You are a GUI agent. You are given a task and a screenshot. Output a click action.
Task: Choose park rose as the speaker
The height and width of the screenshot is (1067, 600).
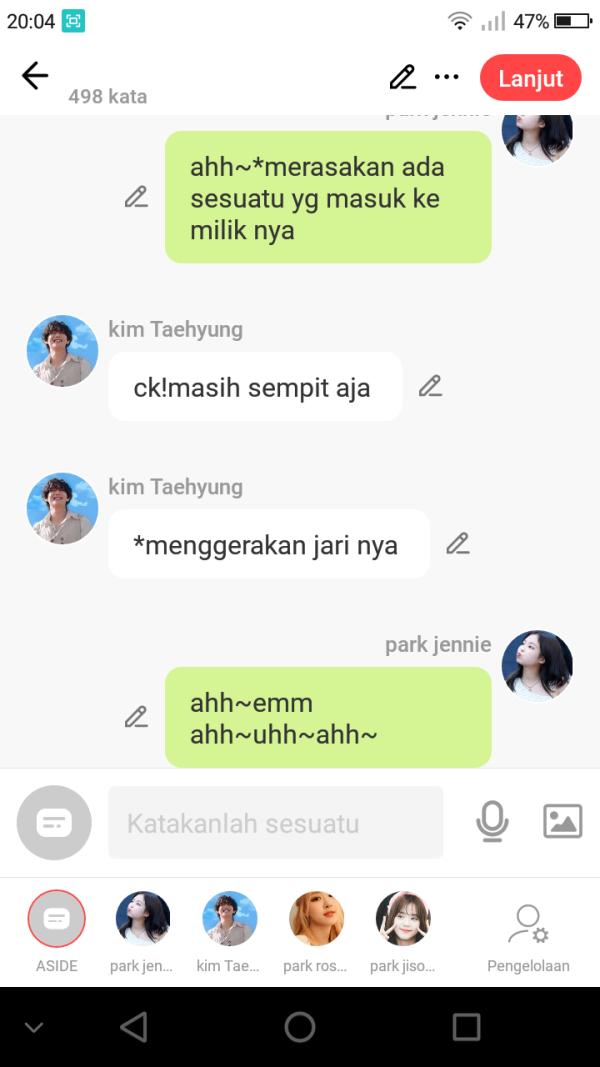(x=316, y=919)
